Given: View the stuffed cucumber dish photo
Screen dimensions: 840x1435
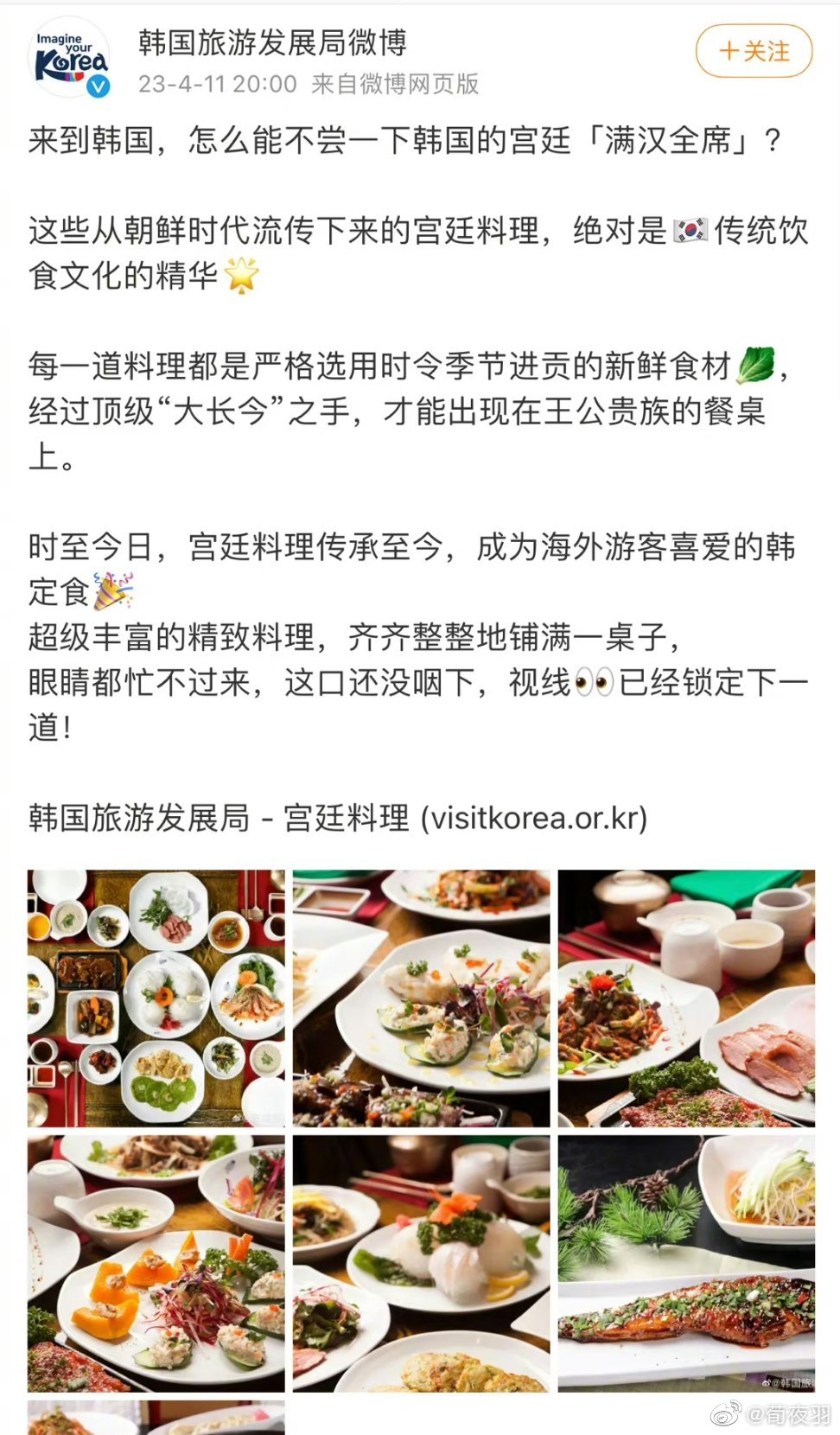Looking at the screenshot, I should click(421, 998).
